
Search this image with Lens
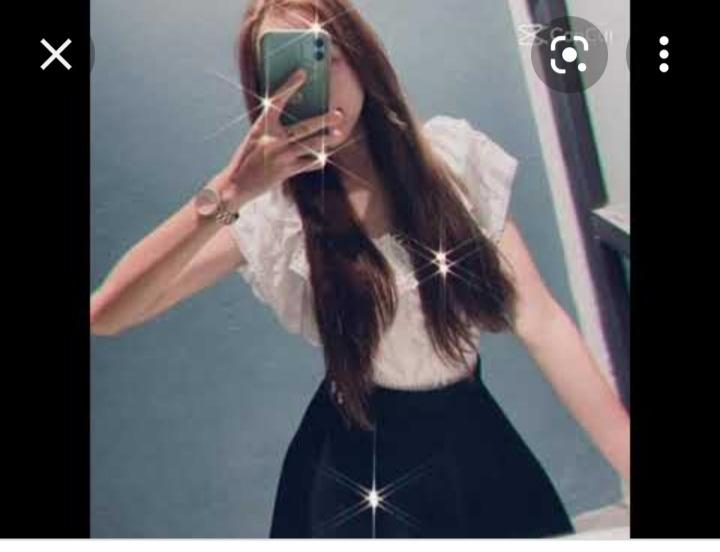(568, 54)
